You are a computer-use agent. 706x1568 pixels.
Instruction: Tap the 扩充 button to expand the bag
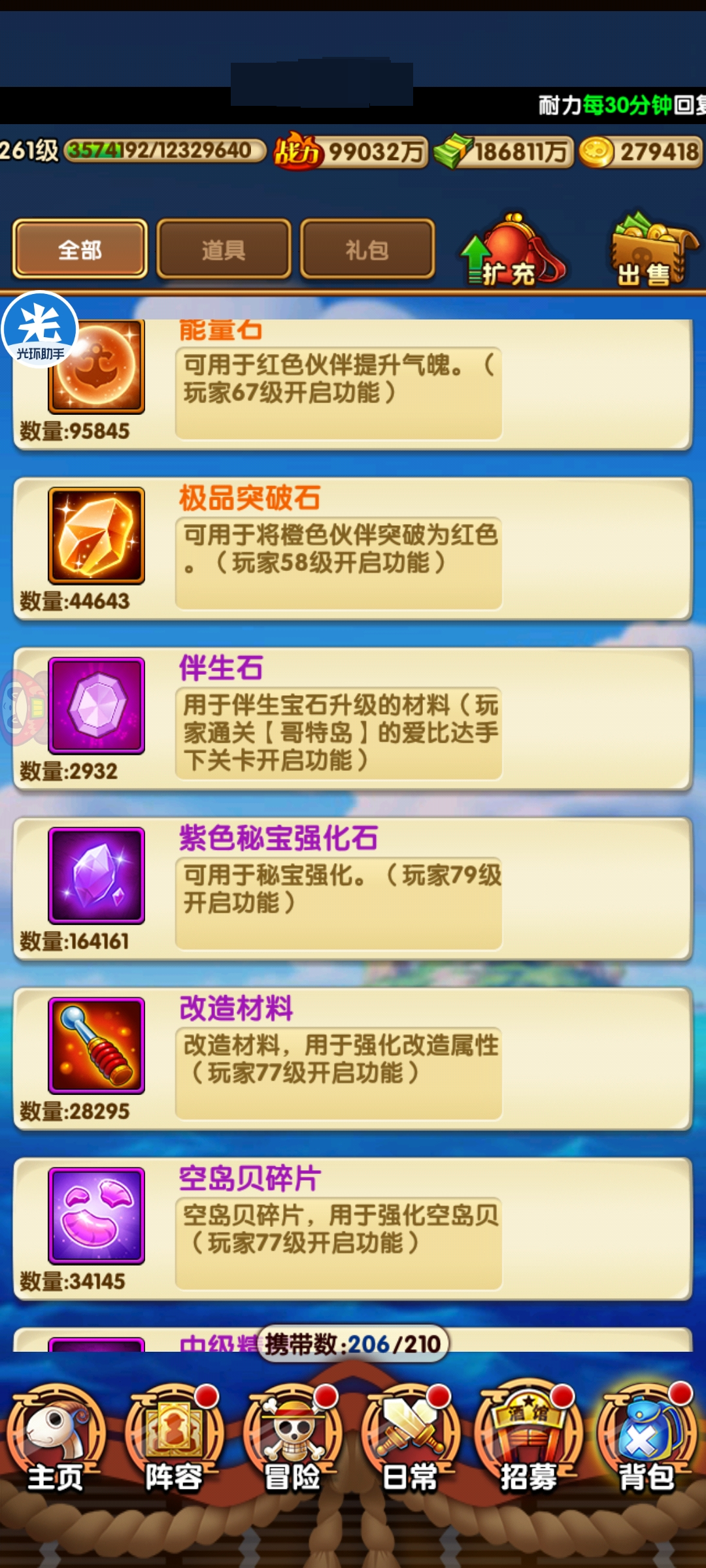(x=514, y=252)
